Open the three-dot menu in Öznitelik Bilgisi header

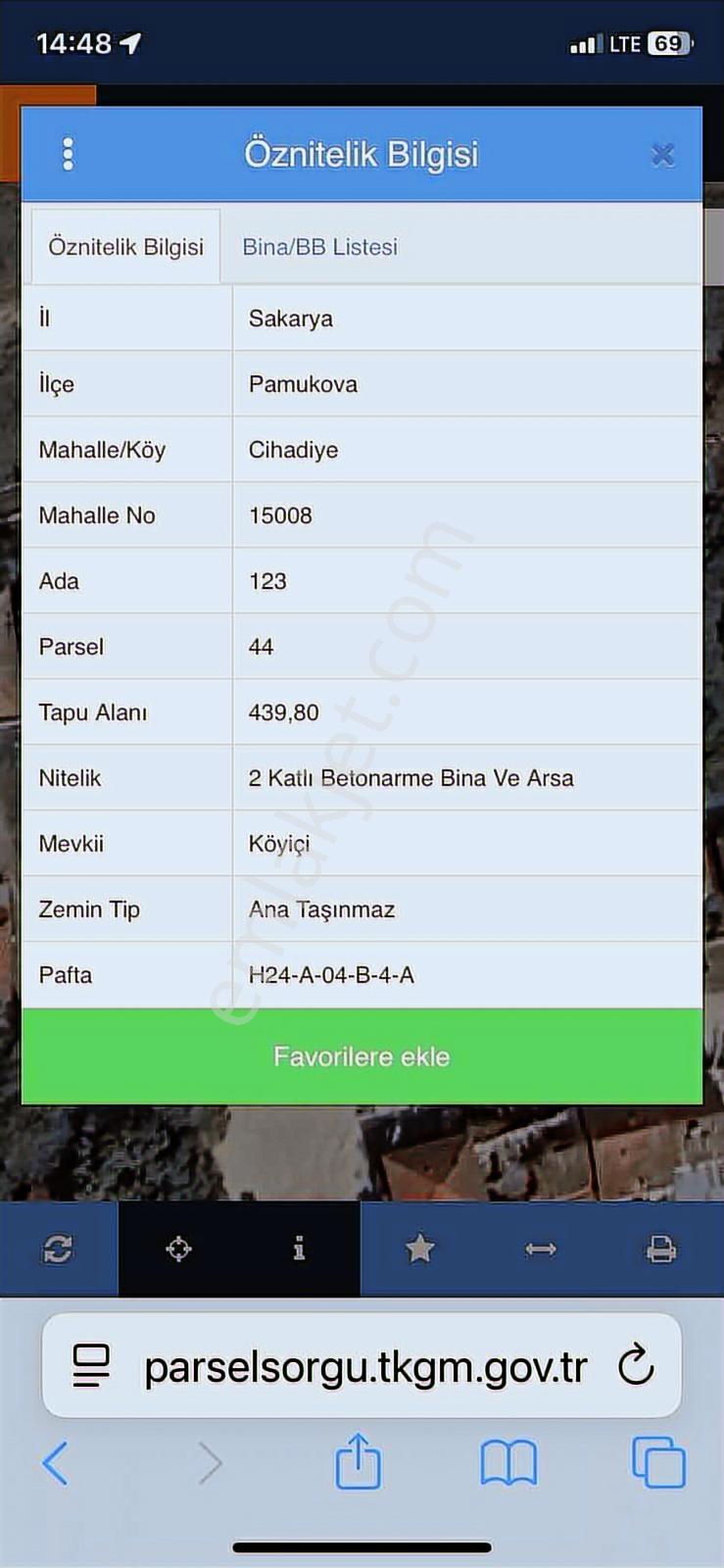pyautogui.click(x=68, y=154)
